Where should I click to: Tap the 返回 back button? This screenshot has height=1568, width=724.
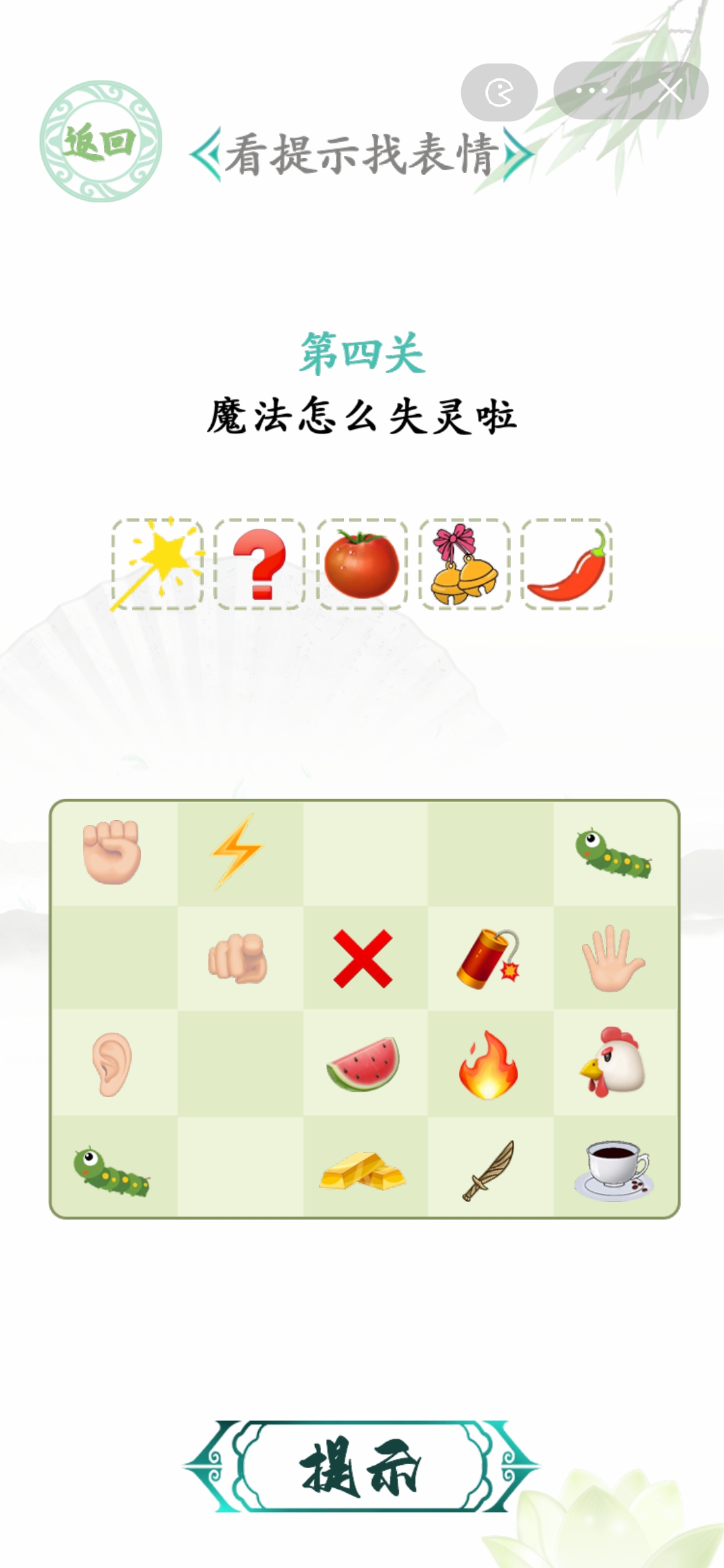point(101,141)
